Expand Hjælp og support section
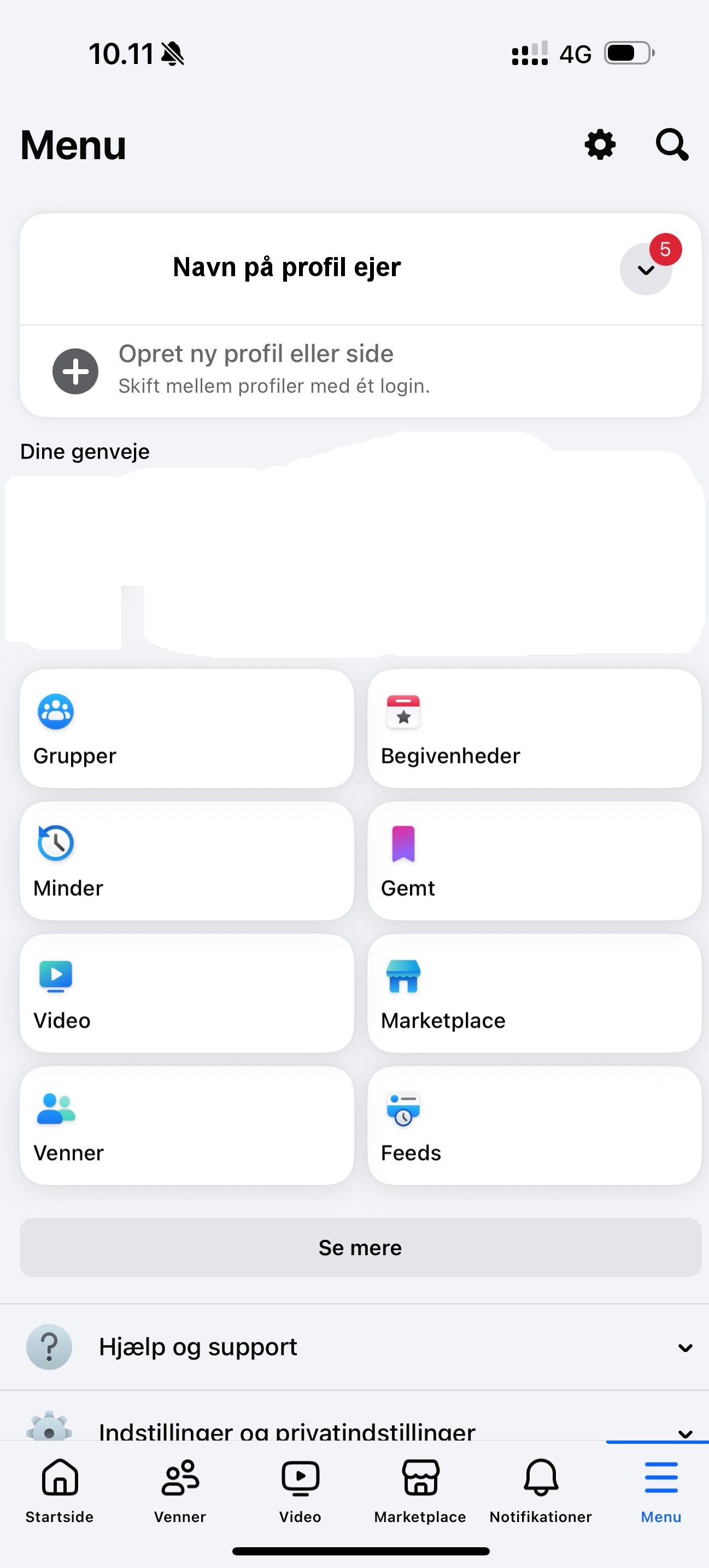This screenshot has height=1568, width=709. pyautogui.click(x=360, y=1347)
